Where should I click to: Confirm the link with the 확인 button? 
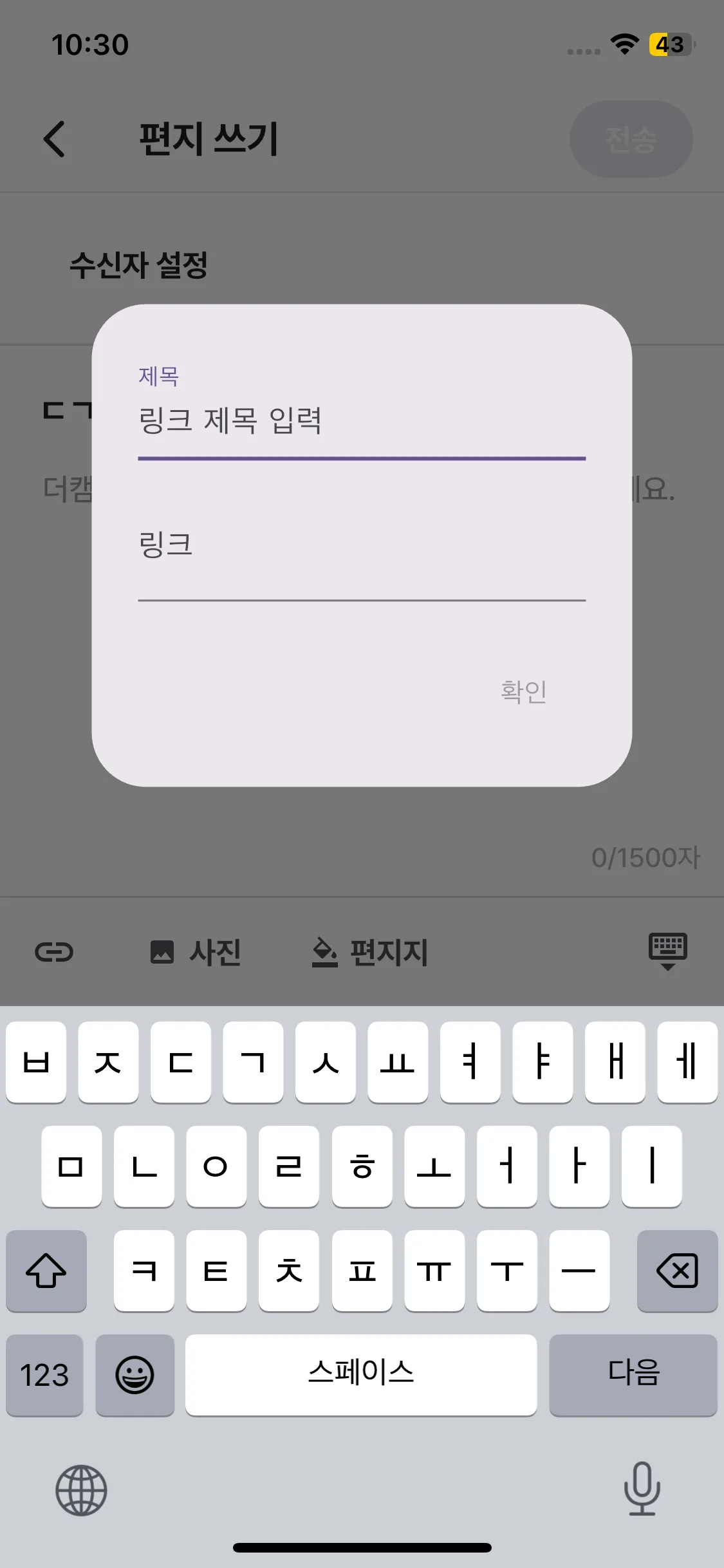click(523, 691)
